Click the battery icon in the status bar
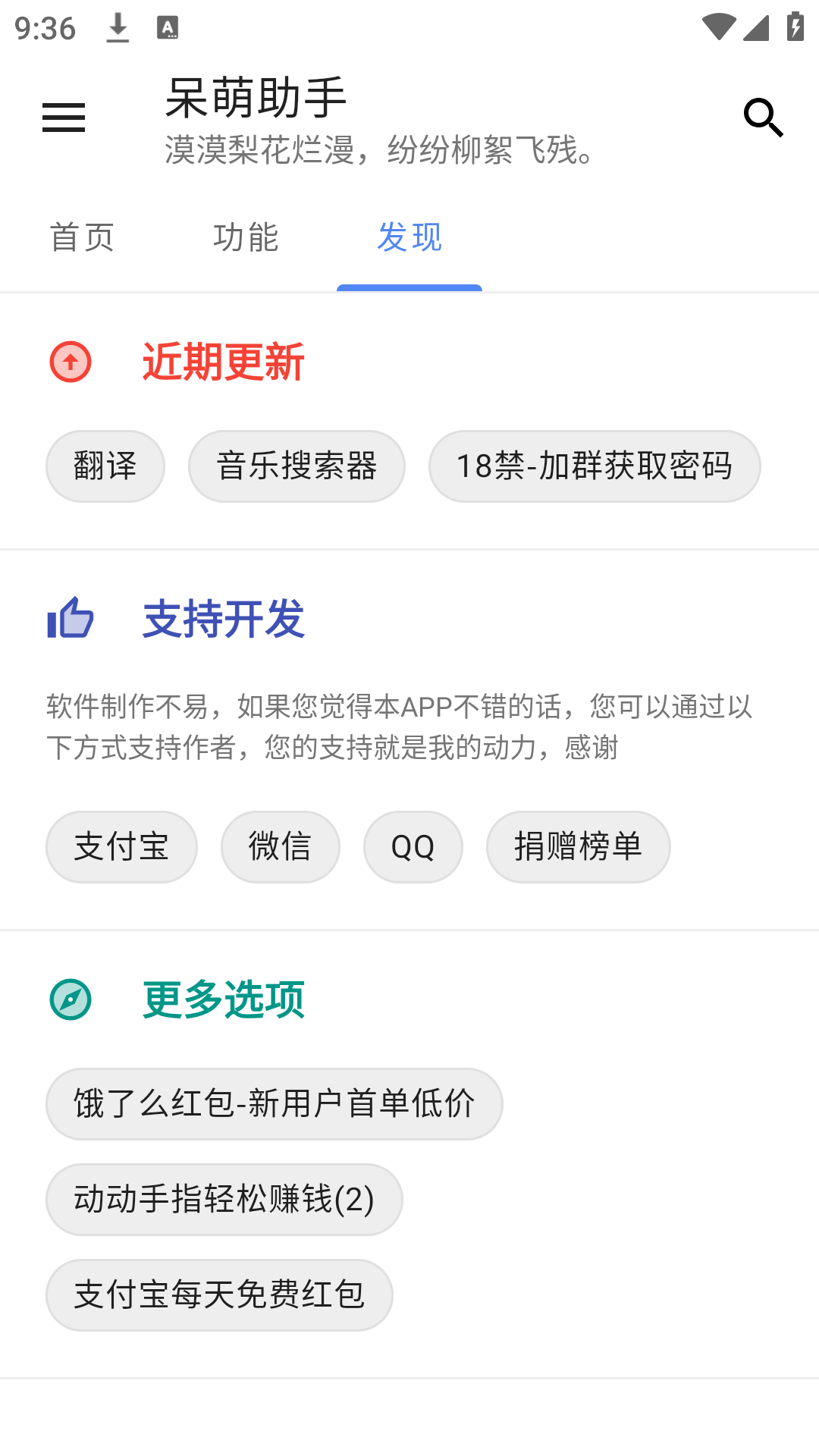Screen dimensions: 819x1456 794,25
